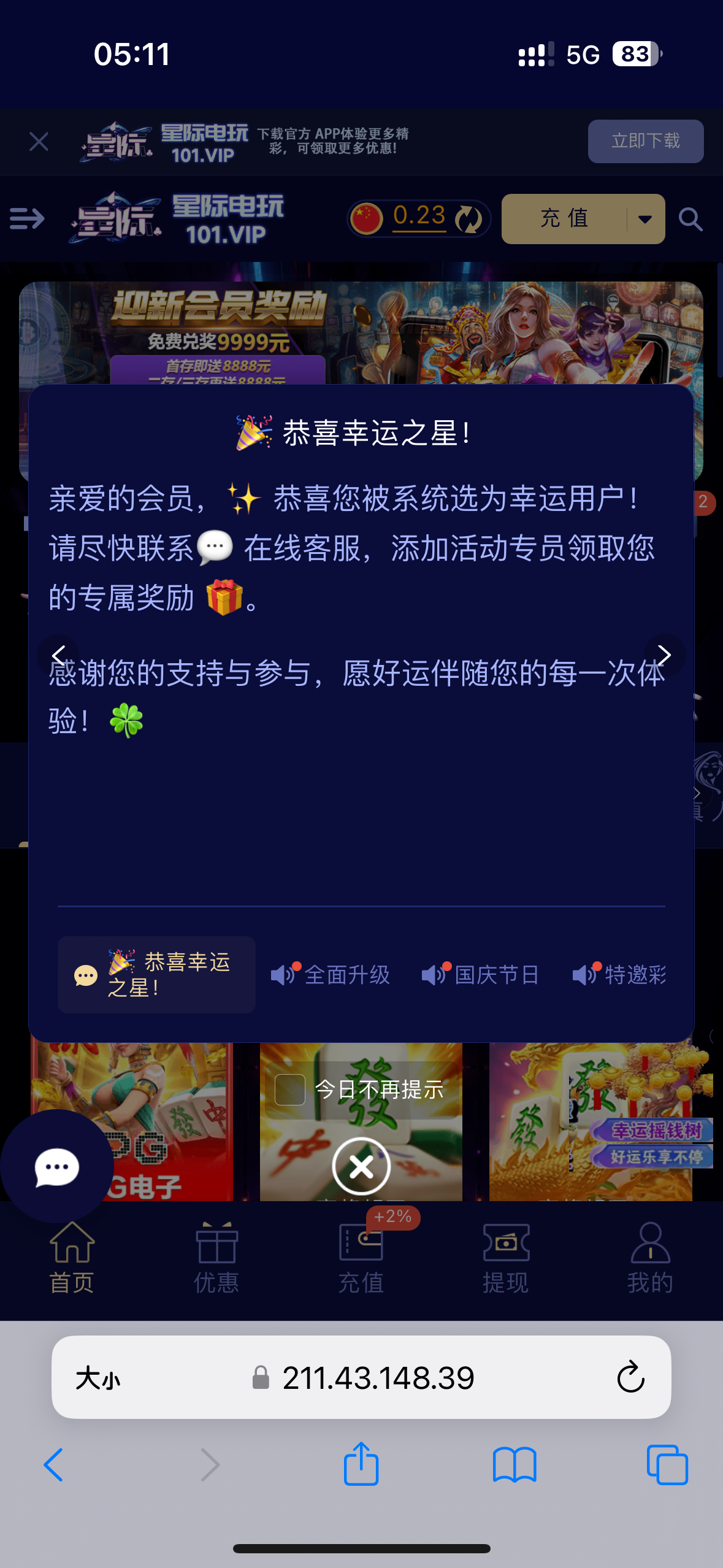Viewport: 723px width, 1568px height.
Task: Tap the 立即下载 download button
Action: tap(645, 141)
